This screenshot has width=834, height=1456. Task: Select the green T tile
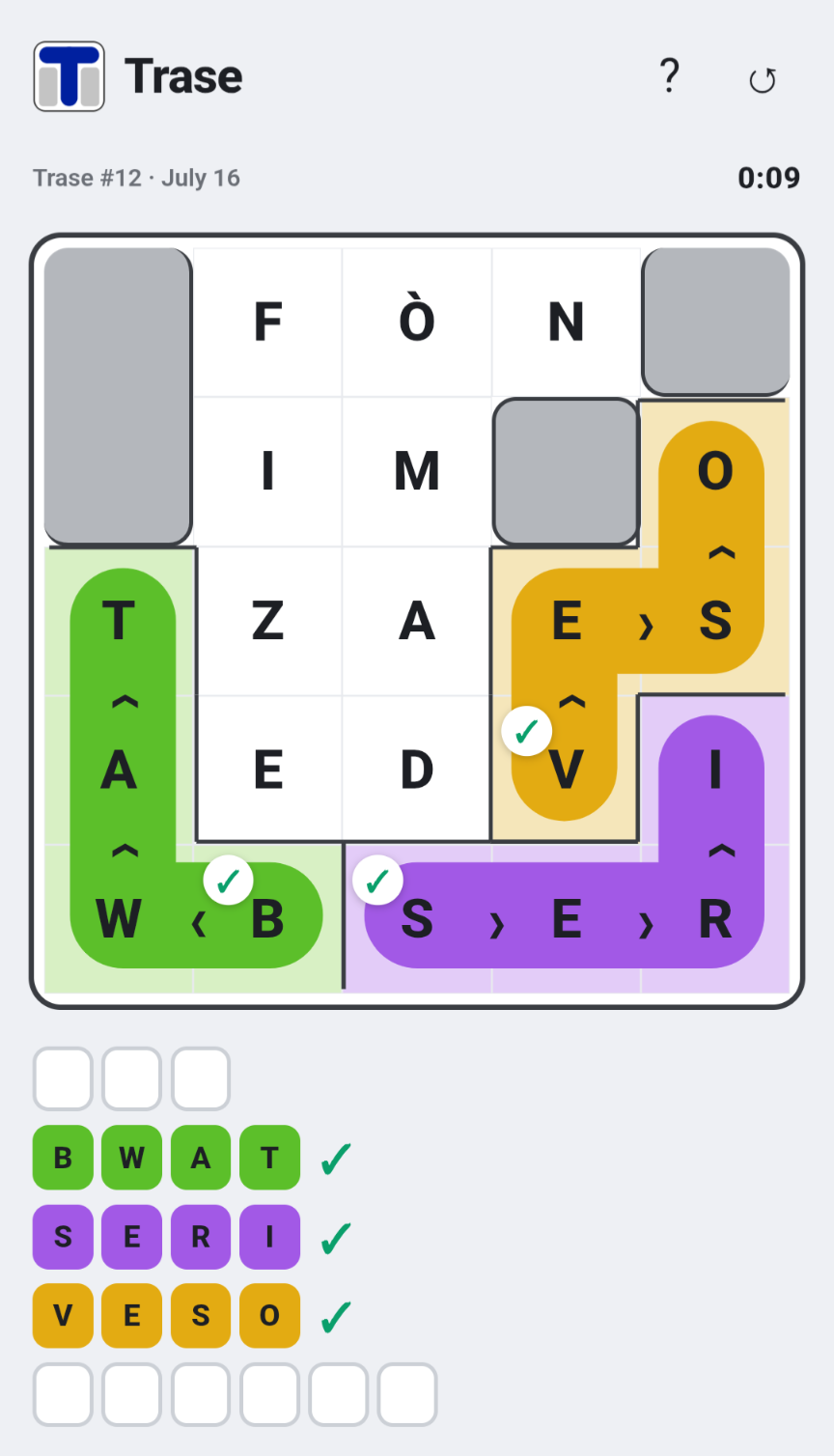[119, 621]
